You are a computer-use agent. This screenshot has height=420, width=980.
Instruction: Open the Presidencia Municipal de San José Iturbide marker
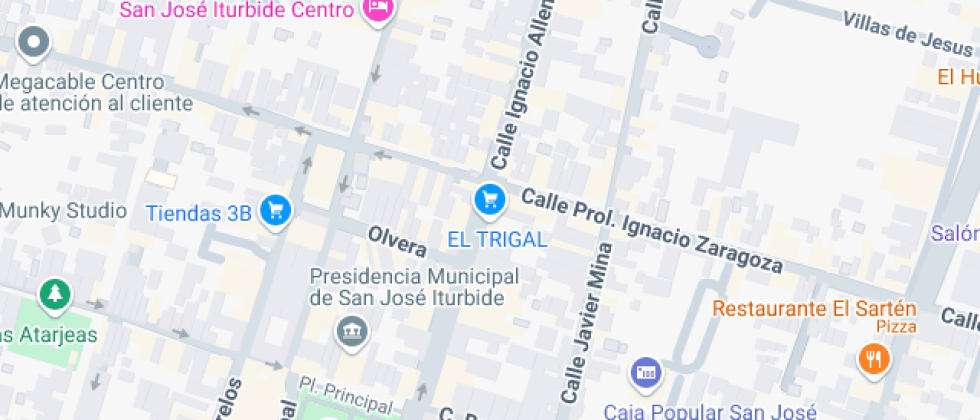tap(351, 329)
